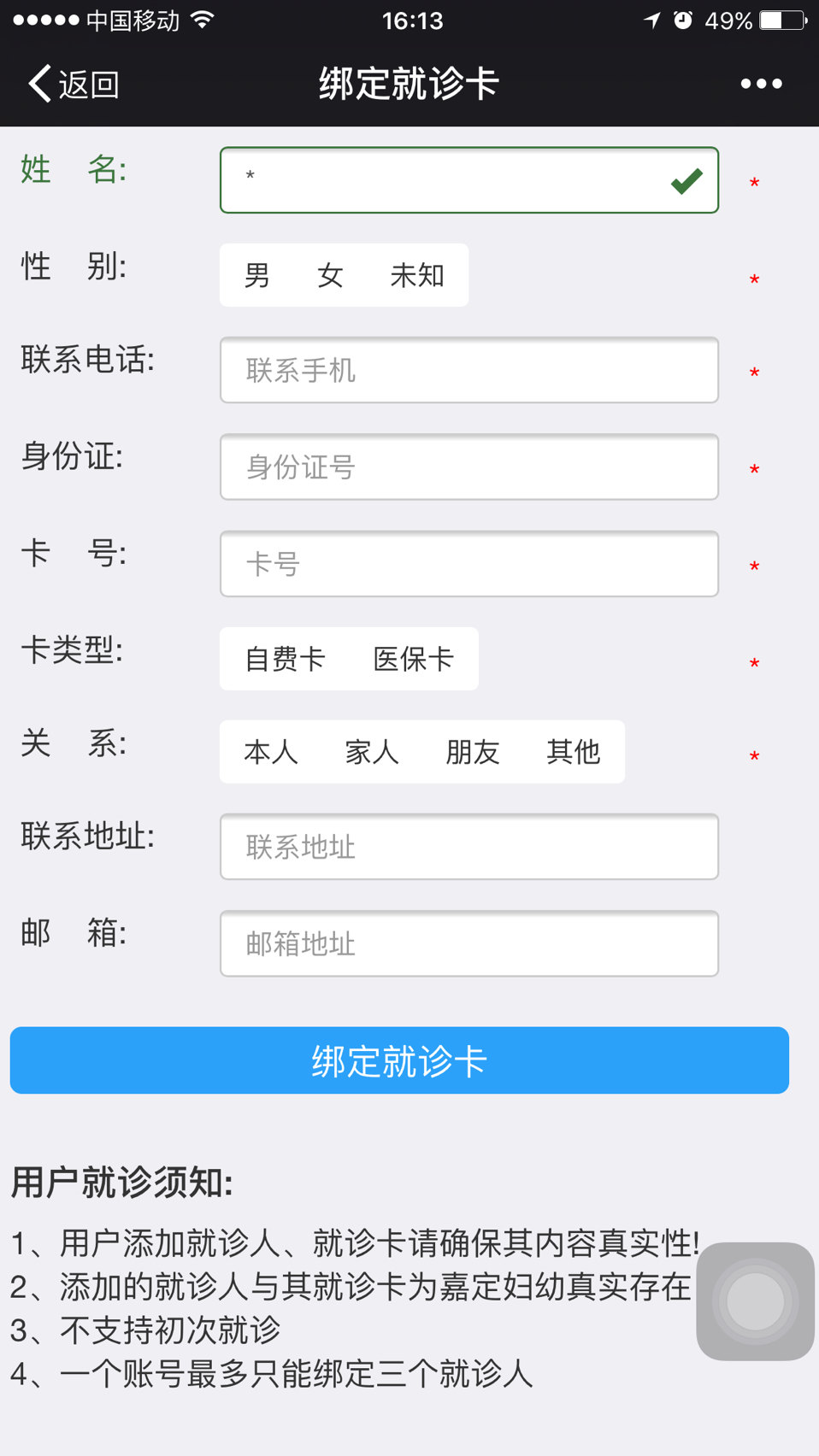Focus the 卡号 card number field
The height and width of the screenshot is (1456, 819).
[468, 564]
